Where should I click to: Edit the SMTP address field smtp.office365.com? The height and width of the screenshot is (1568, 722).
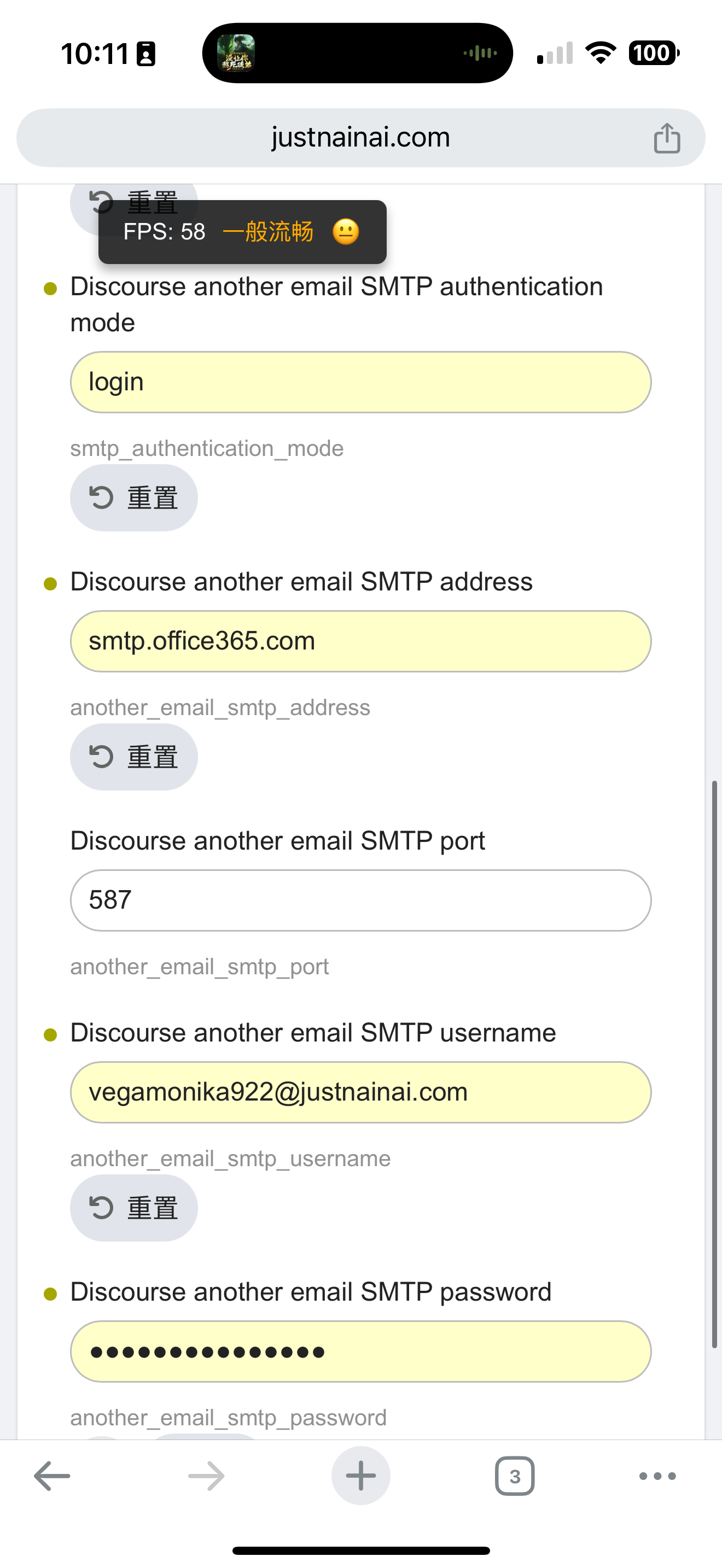tap(360, 641)
